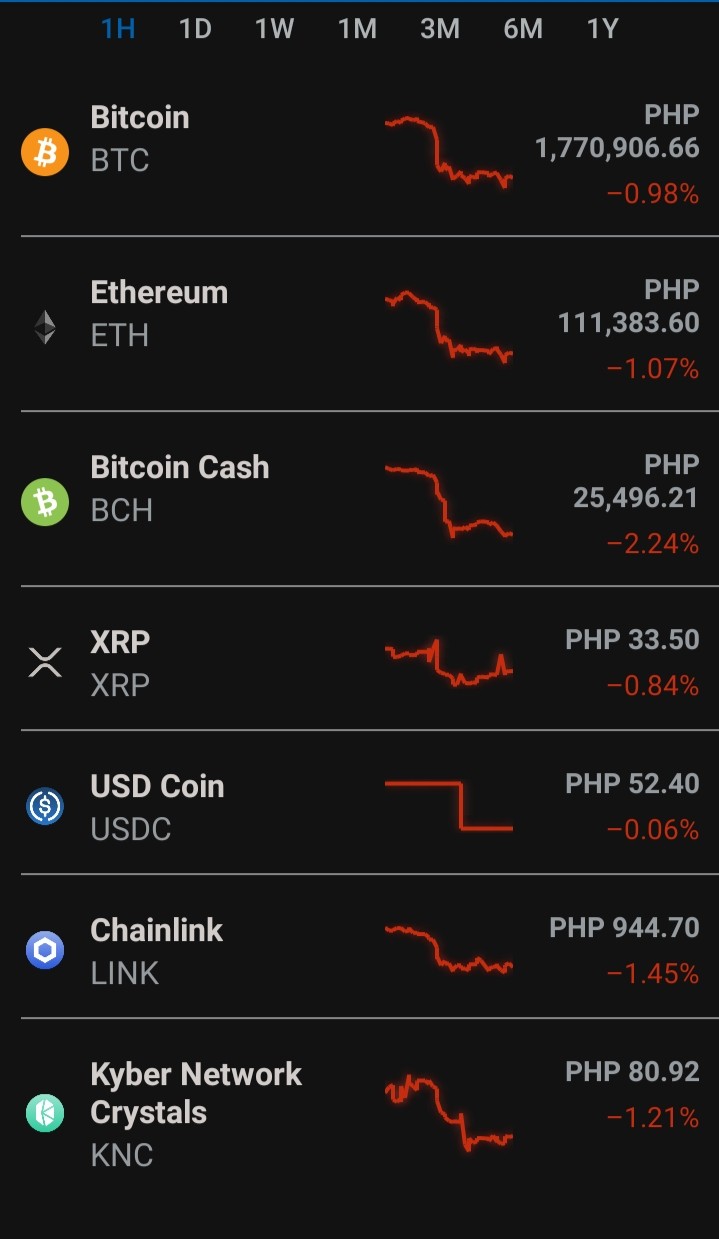Screen dimensions: 719x1239
Task: View Chainlink LINK details
Action: pyautogui.click(x=360, y=946)
